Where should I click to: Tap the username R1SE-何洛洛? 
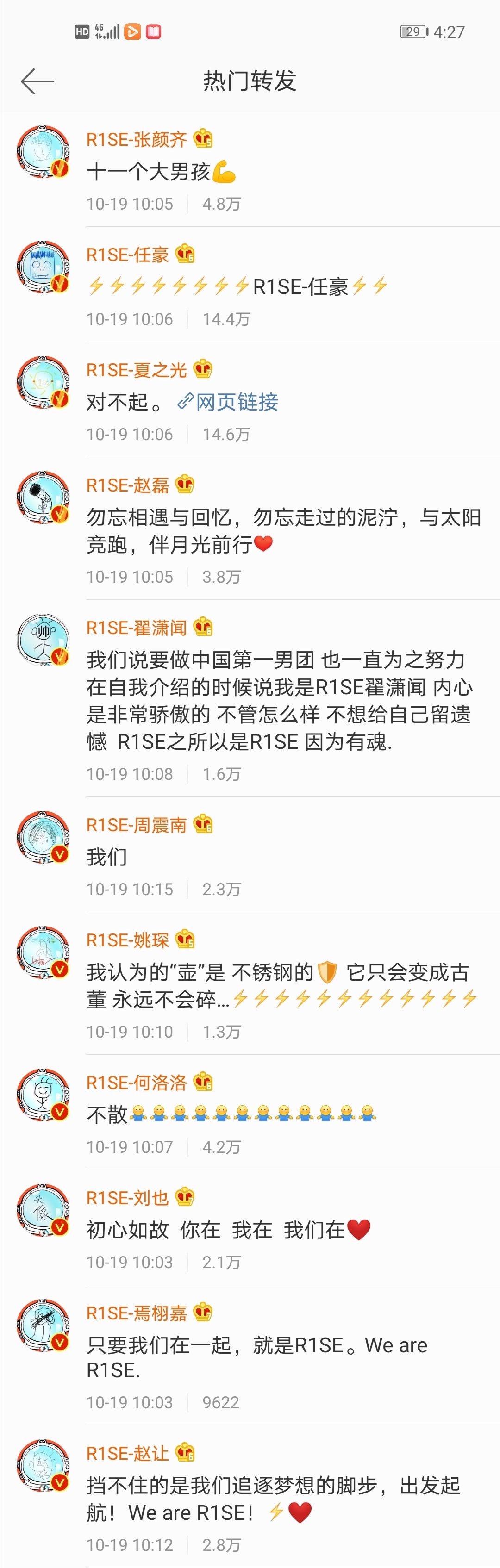click(137, 1083)
